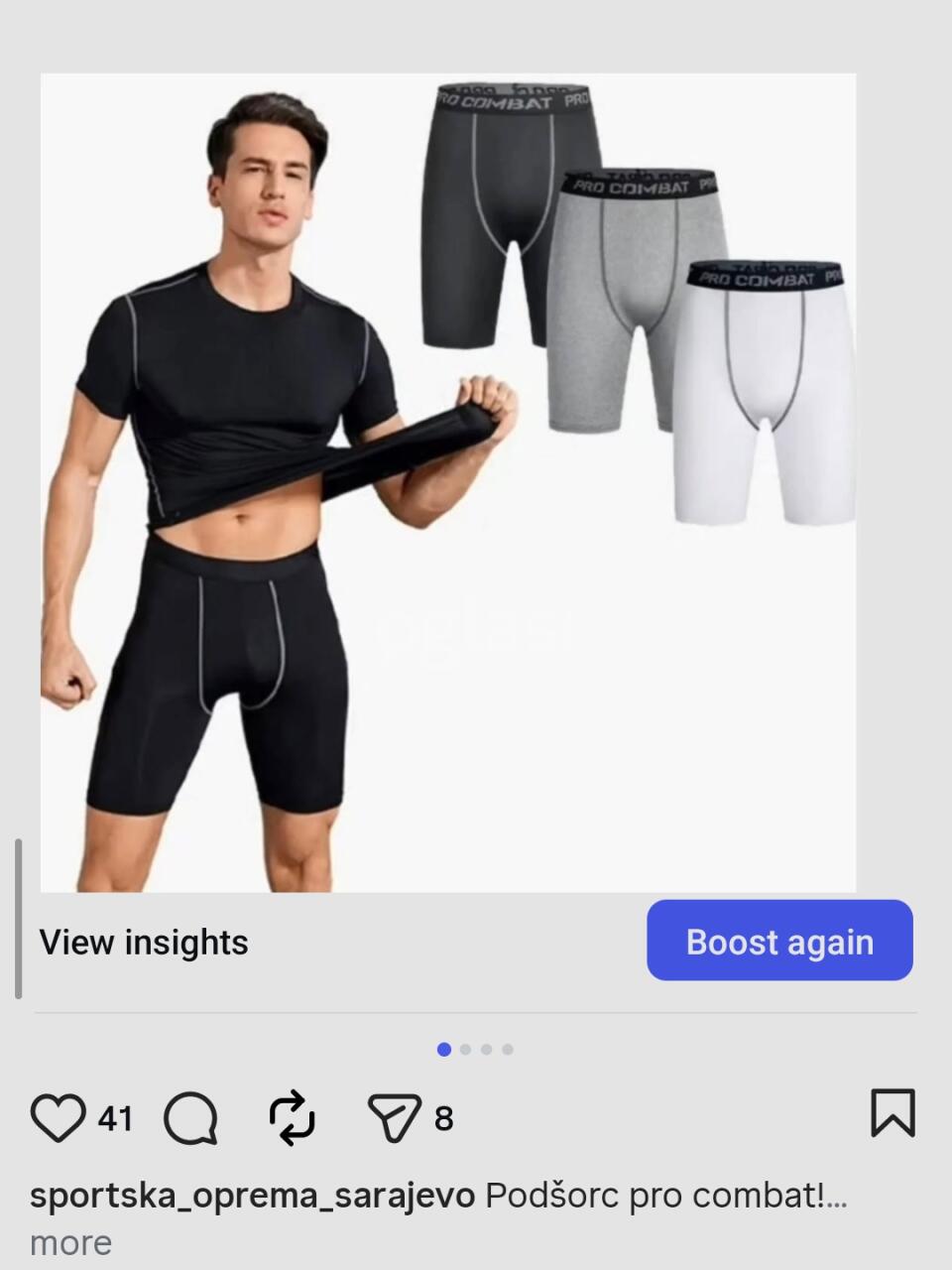The height and width of the screenshot is (1270, 952).
Task: Repost this post
Action: coord(293,1118)
